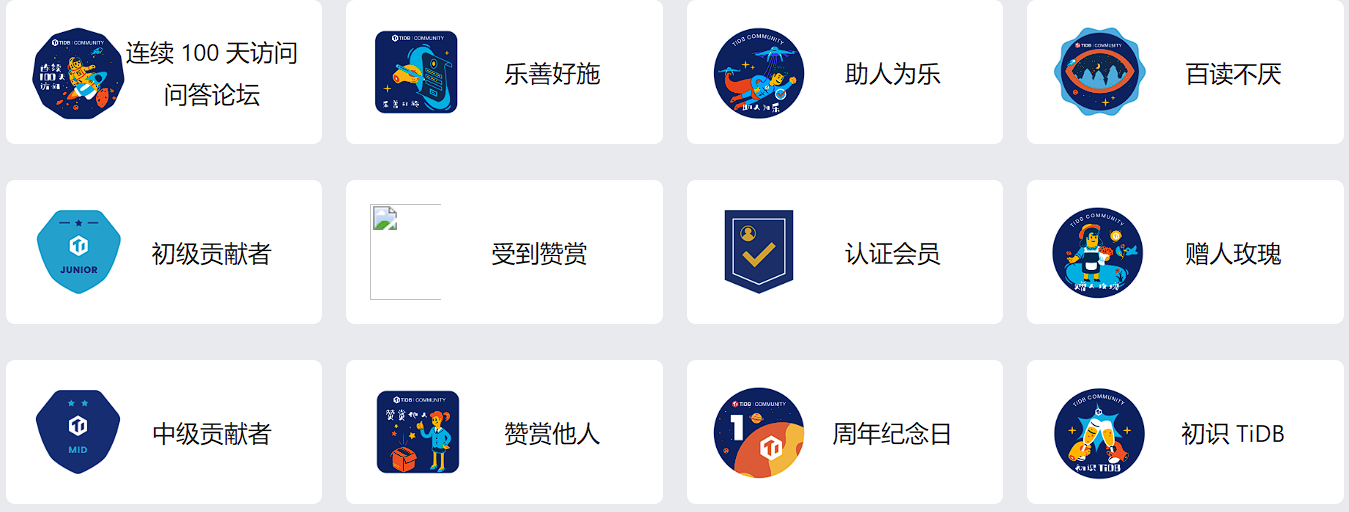Viewport: 1349px width, 512px height.
Task: View the 认证会员 badge details
Action: [x=845, y=252]
